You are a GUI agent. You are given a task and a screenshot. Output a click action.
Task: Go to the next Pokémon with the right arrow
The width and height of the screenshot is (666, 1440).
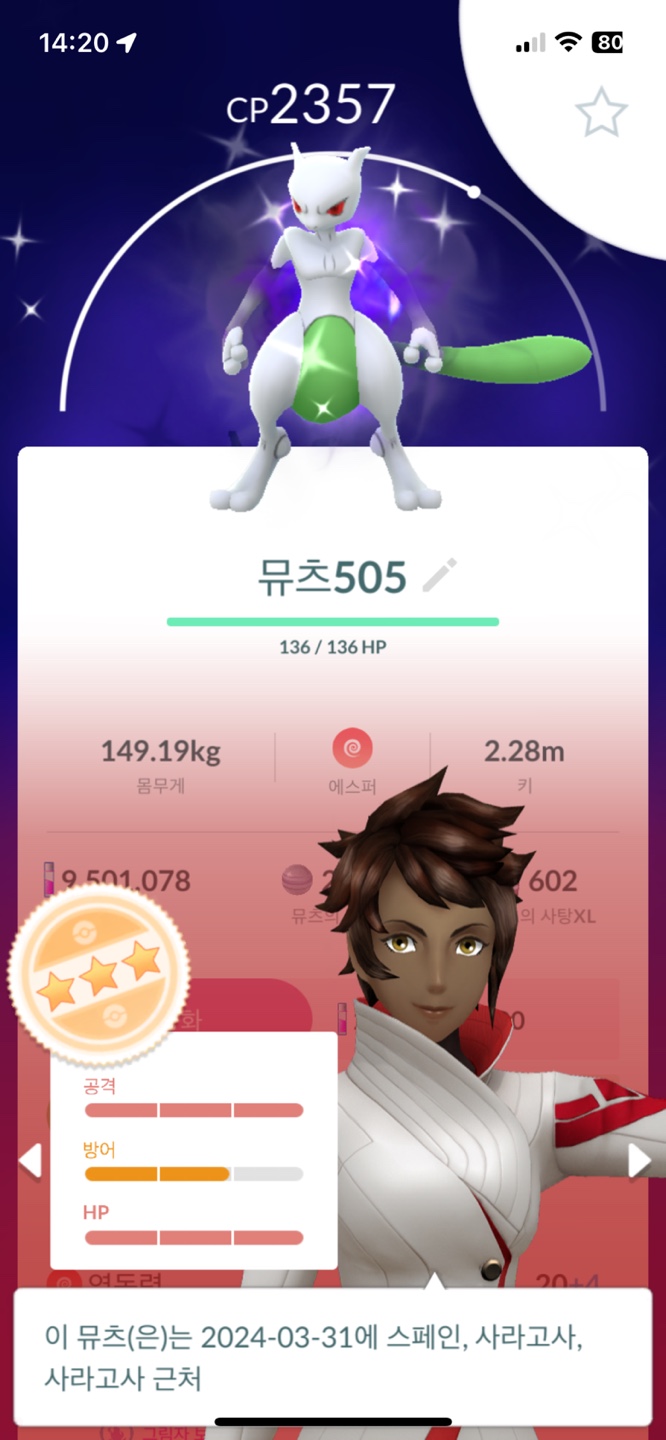(x=638, y=1161)
